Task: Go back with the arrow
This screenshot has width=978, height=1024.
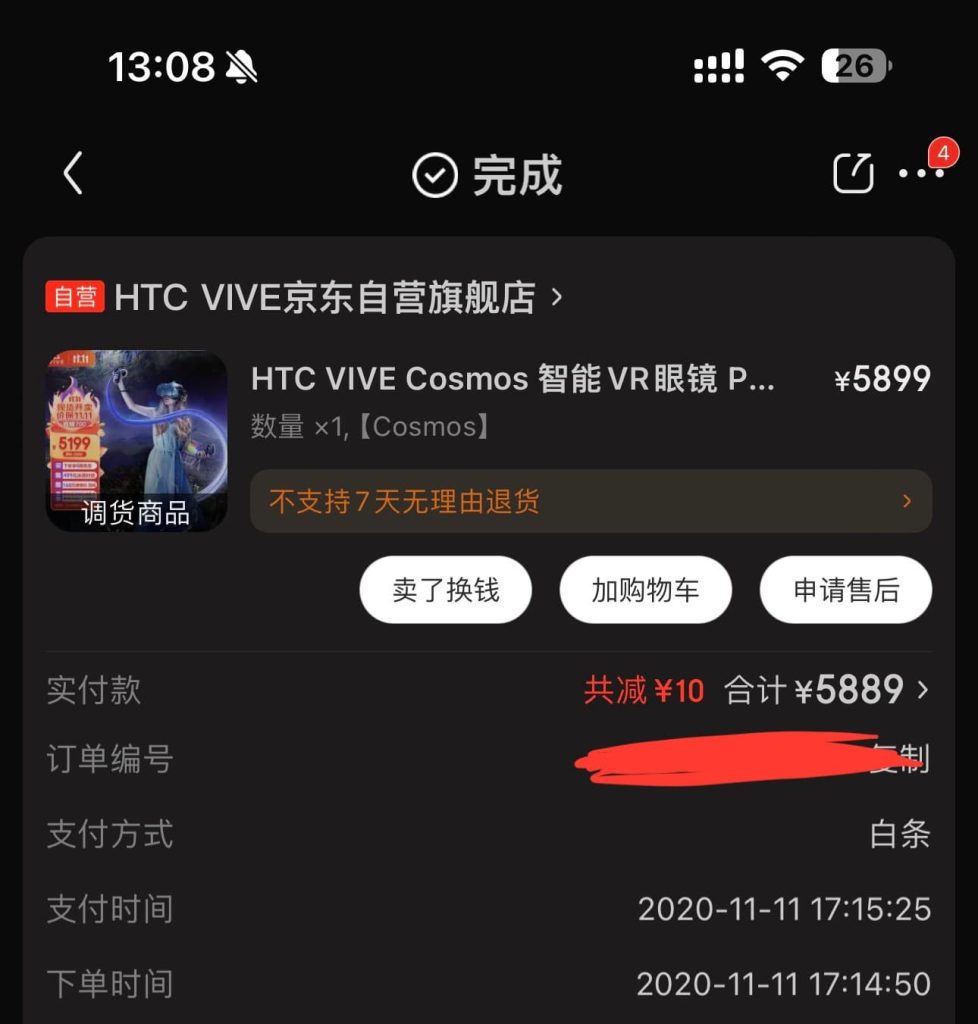Action: tap(73, 174)
